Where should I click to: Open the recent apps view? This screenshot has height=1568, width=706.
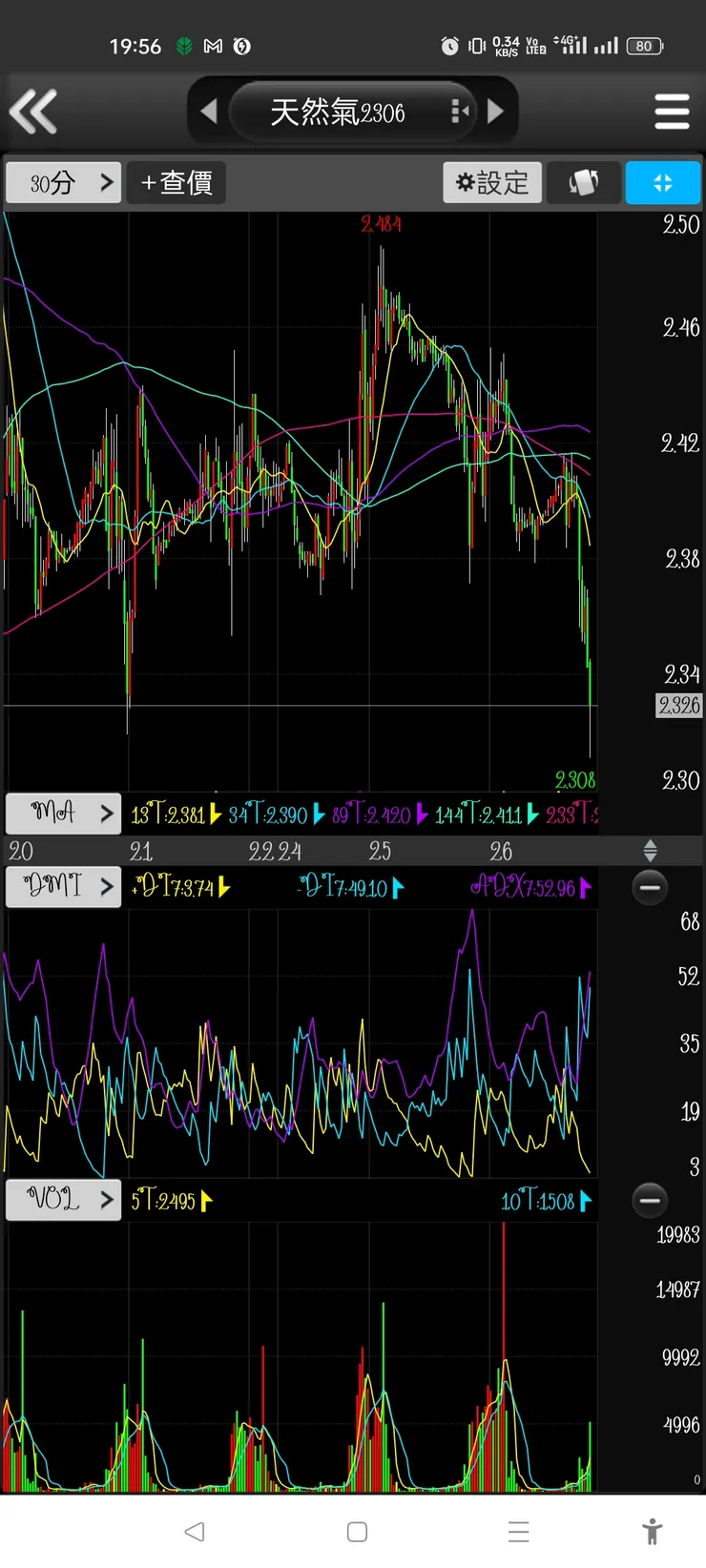518,1532
